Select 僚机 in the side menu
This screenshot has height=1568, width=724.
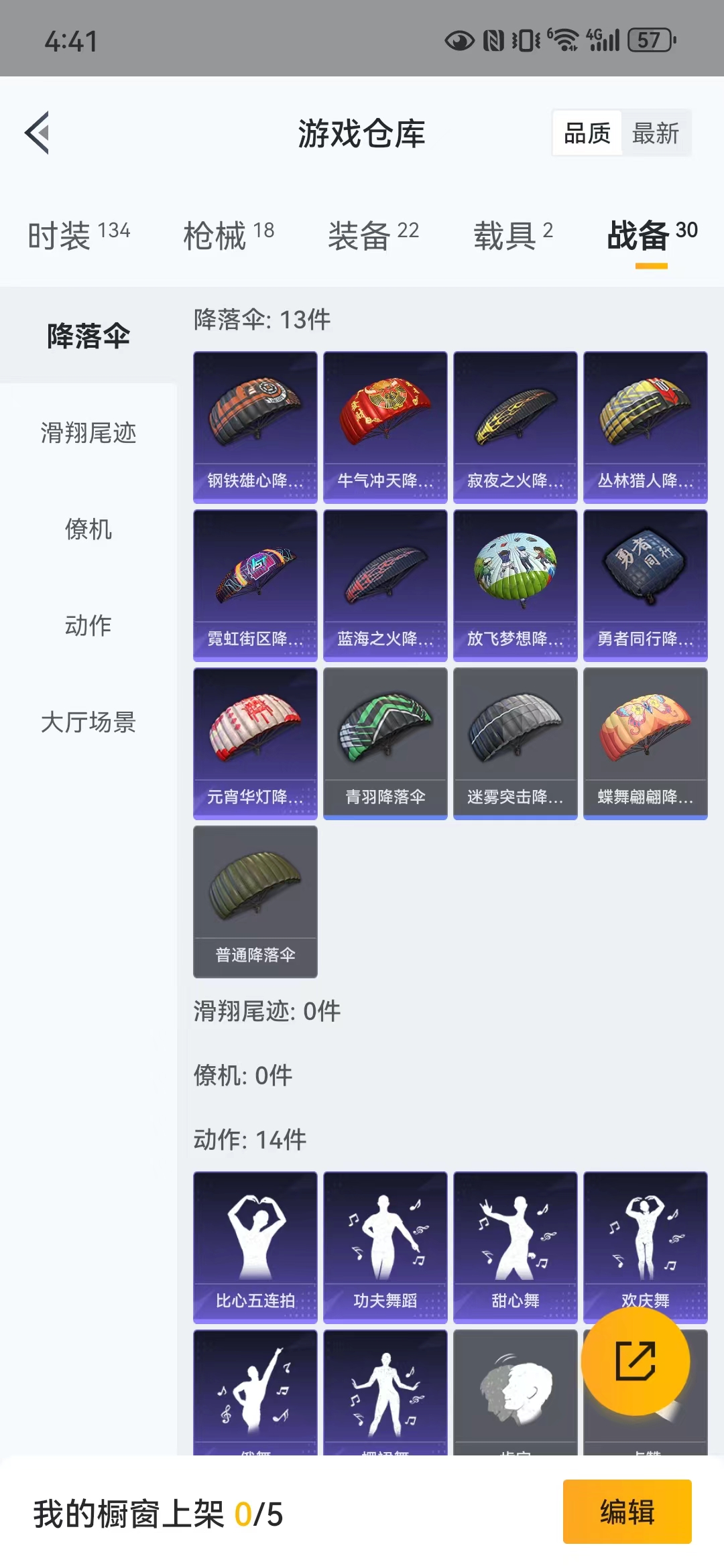(x=88, y=529)
